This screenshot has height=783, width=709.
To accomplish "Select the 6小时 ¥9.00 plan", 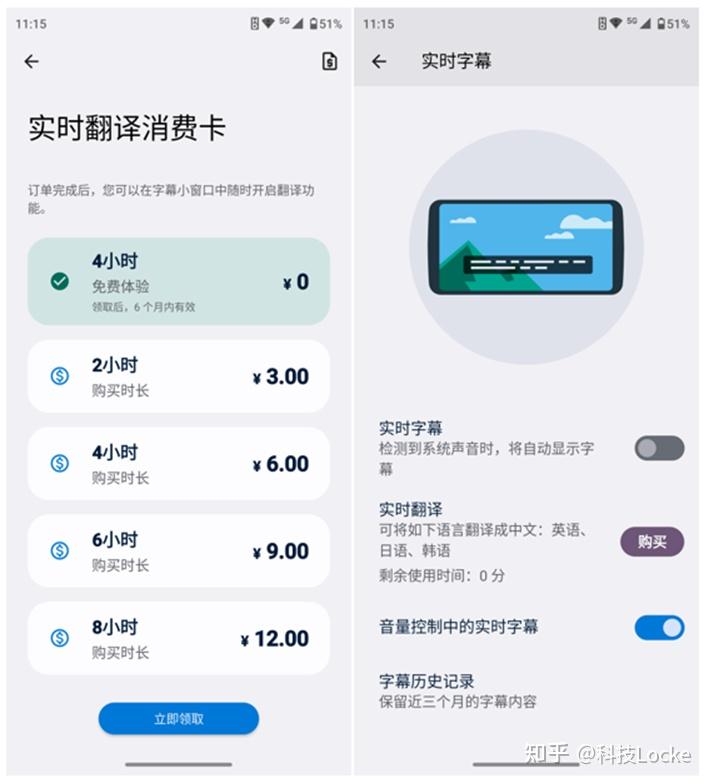I will 178,550.
